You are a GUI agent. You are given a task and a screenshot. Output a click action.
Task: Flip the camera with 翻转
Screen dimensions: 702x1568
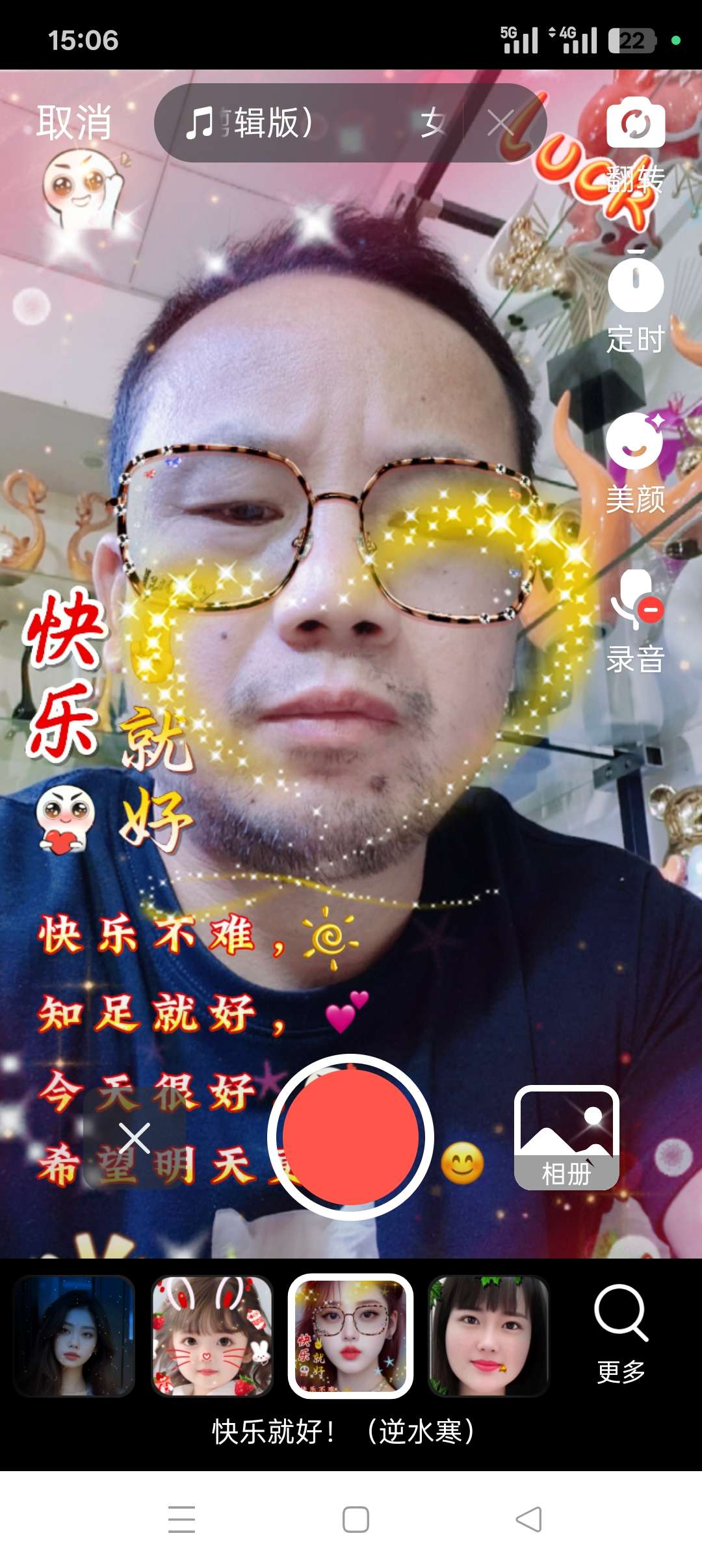(x=635, y=143)
